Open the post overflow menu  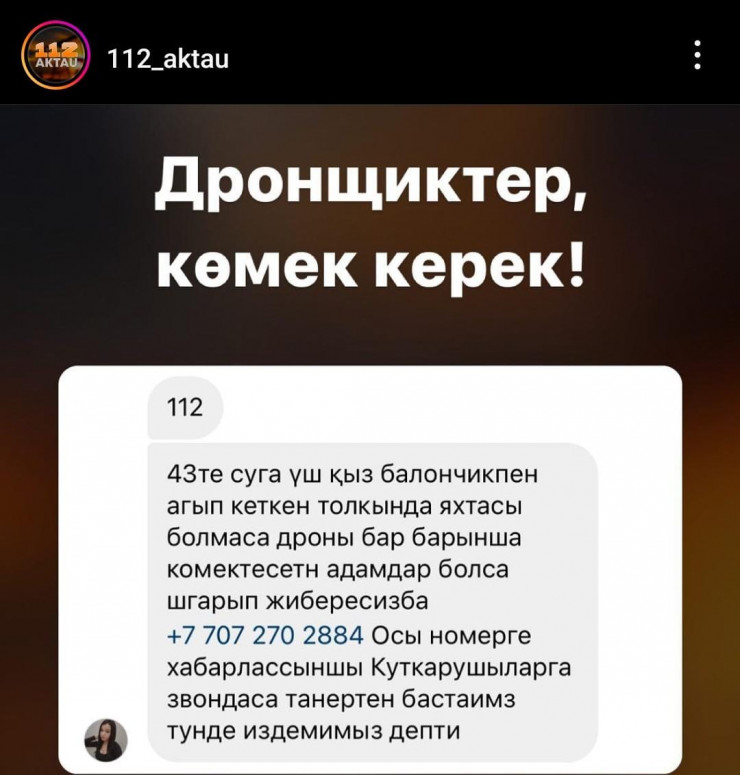[697, 55]
